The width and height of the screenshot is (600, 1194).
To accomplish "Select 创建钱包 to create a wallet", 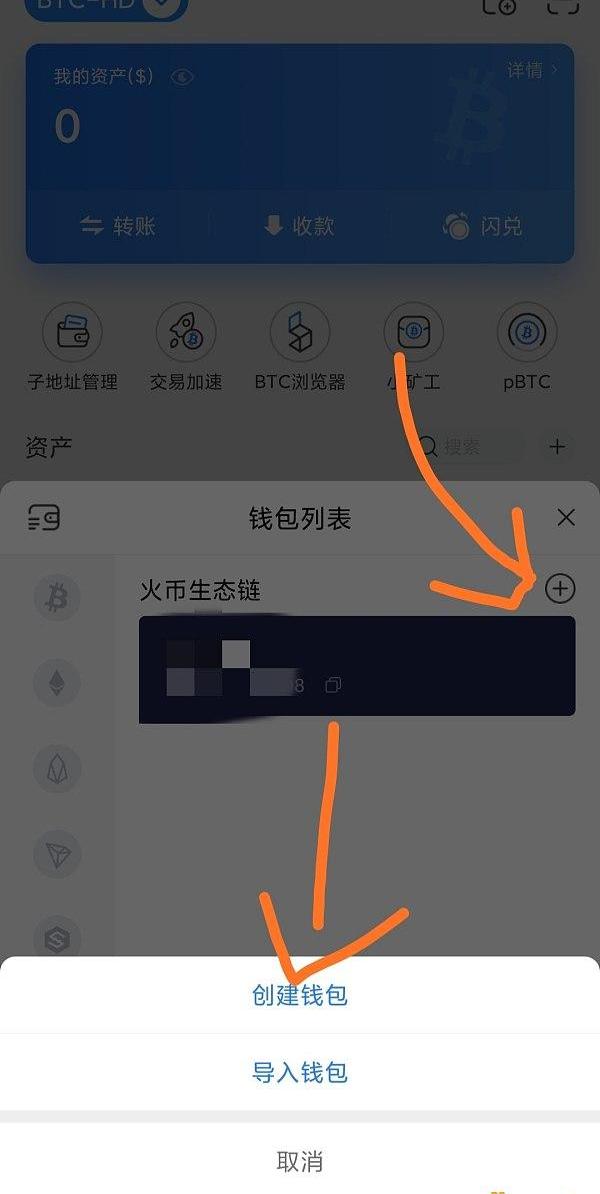I will [300, 995].
